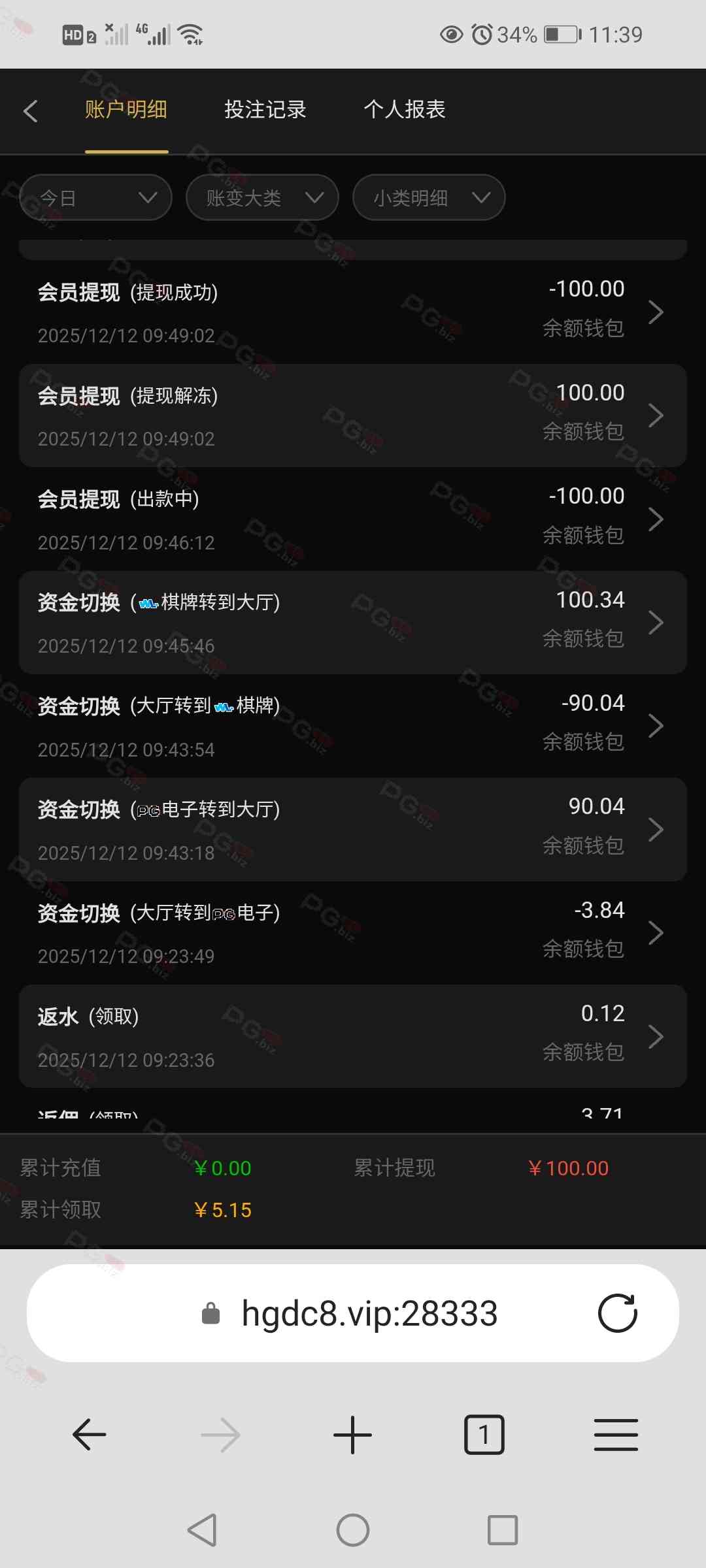View the 会员提现 (出款中) record details
This screenshot has height=1568, width=706.
tap(353, 519)
